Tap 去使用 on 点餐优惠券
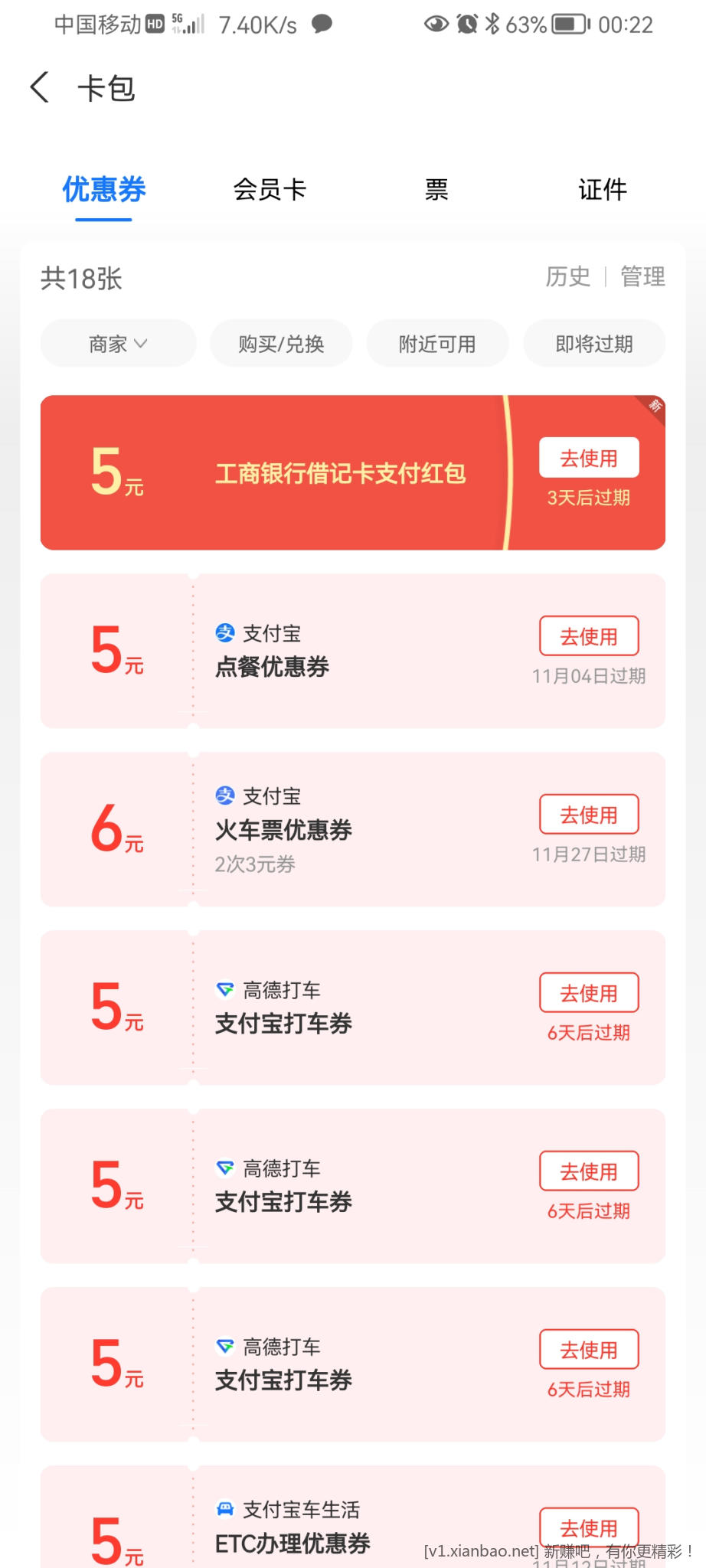 tap(588, 636)
